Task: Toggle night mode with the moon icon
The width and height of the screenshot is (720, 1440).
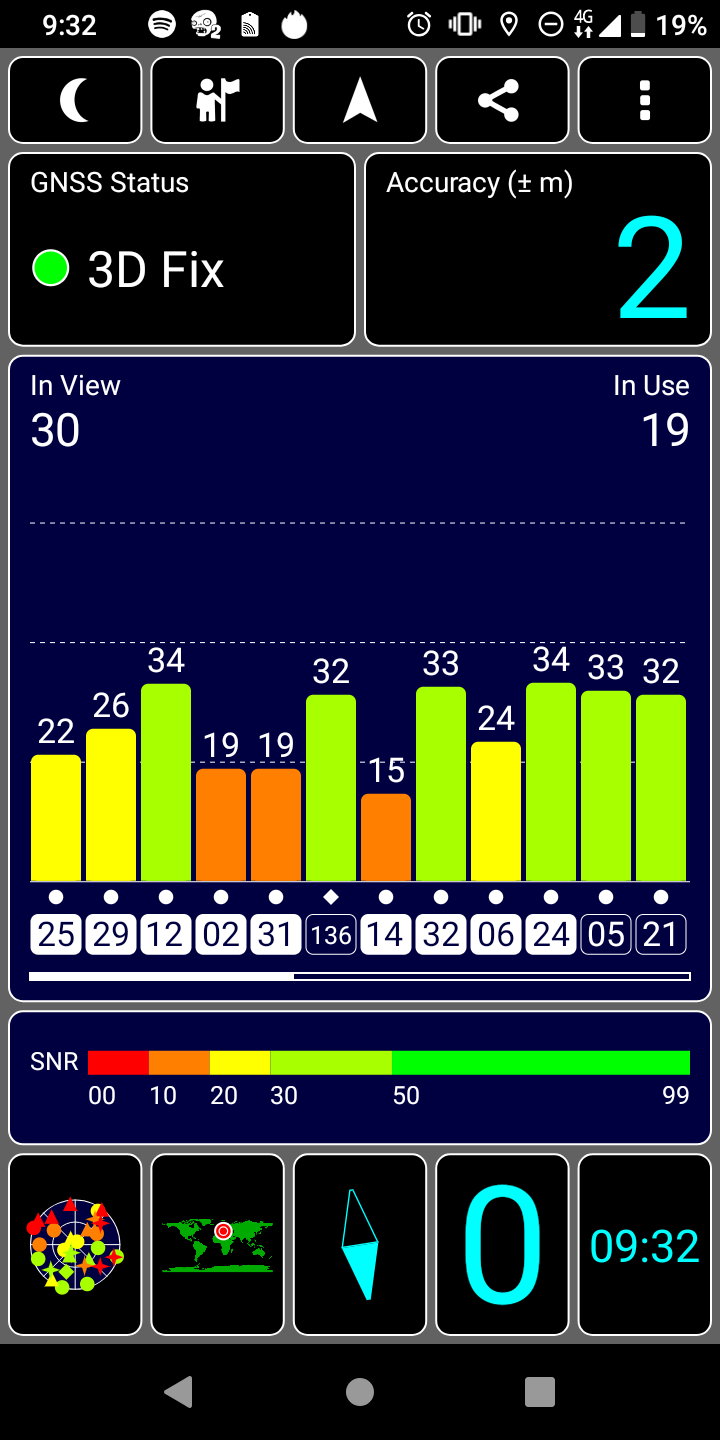Action: [x=75, y=100]
